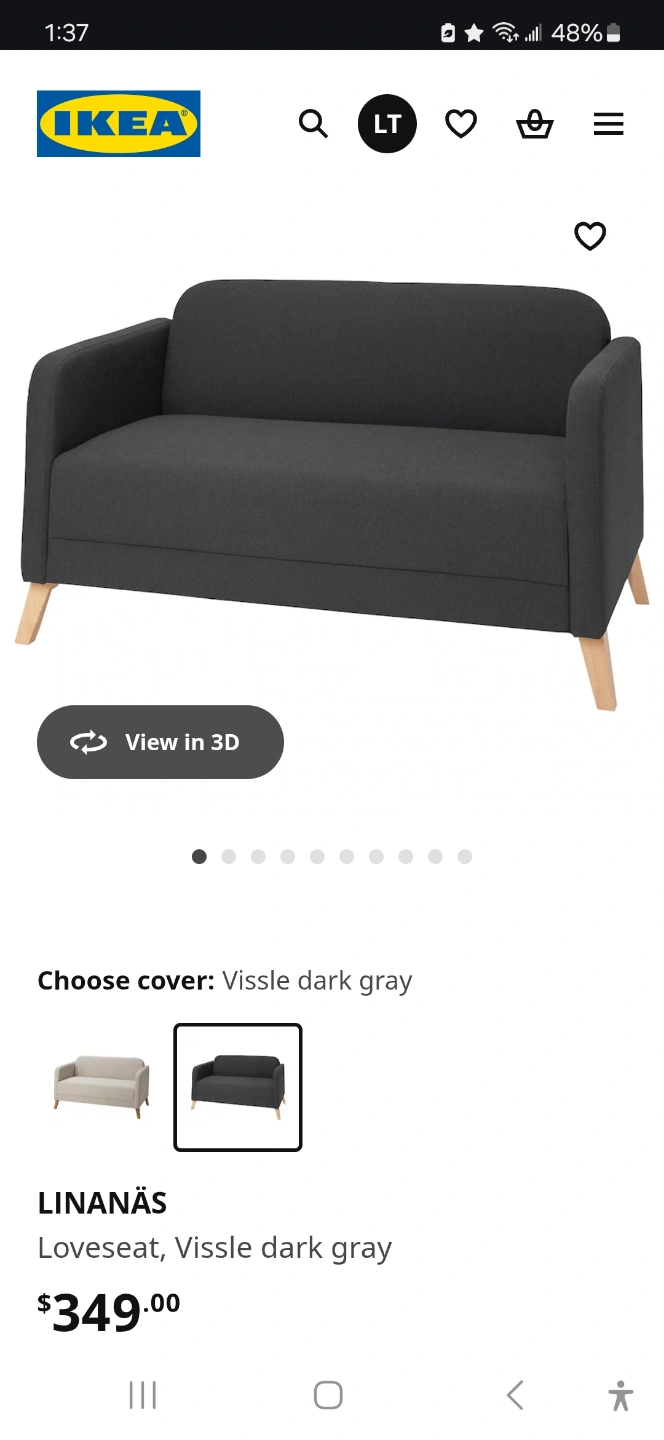The width and height of the screenshot is (664, 1440).
Task: Open the IKEA search icon
Action: 313,124
